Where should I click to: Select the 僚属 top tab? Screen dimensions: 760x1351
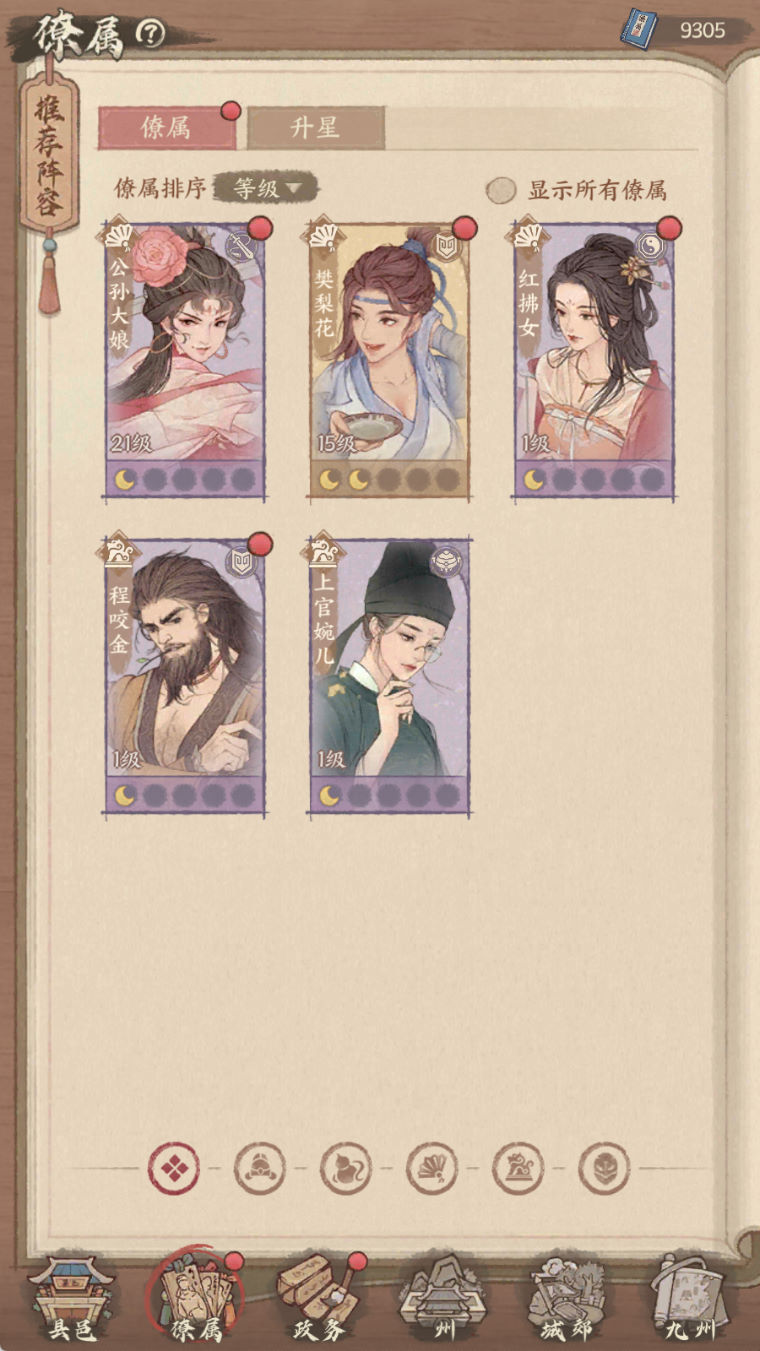tap(167, 128)
